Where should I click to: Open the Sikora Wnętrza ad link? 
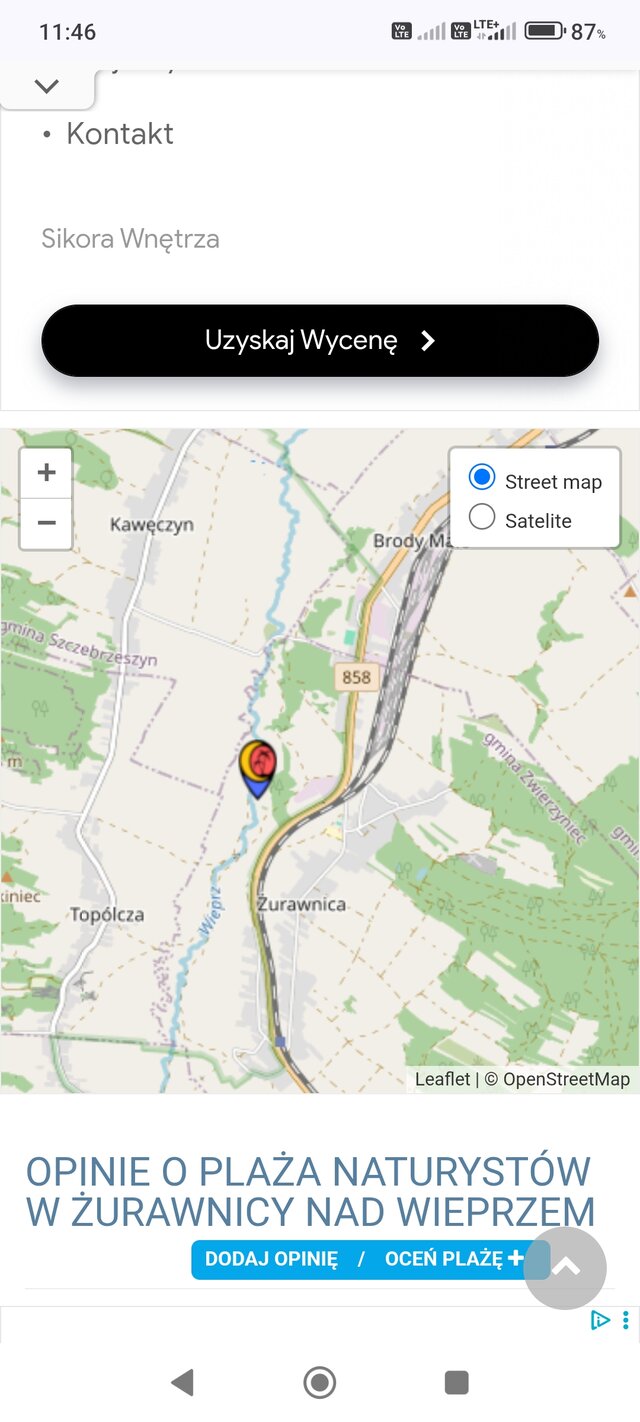coord(130,239)
